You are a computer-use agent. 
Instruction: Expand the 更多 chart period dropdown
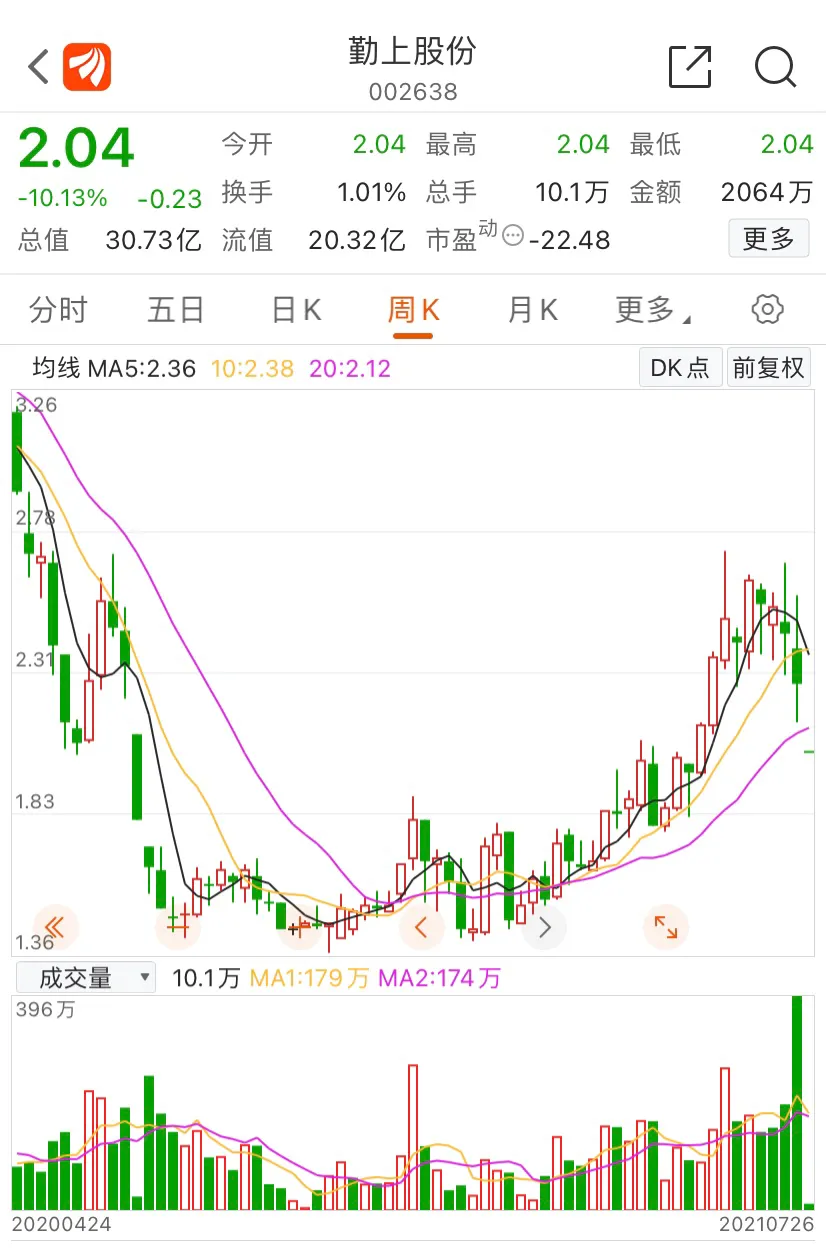click(652, 310)
